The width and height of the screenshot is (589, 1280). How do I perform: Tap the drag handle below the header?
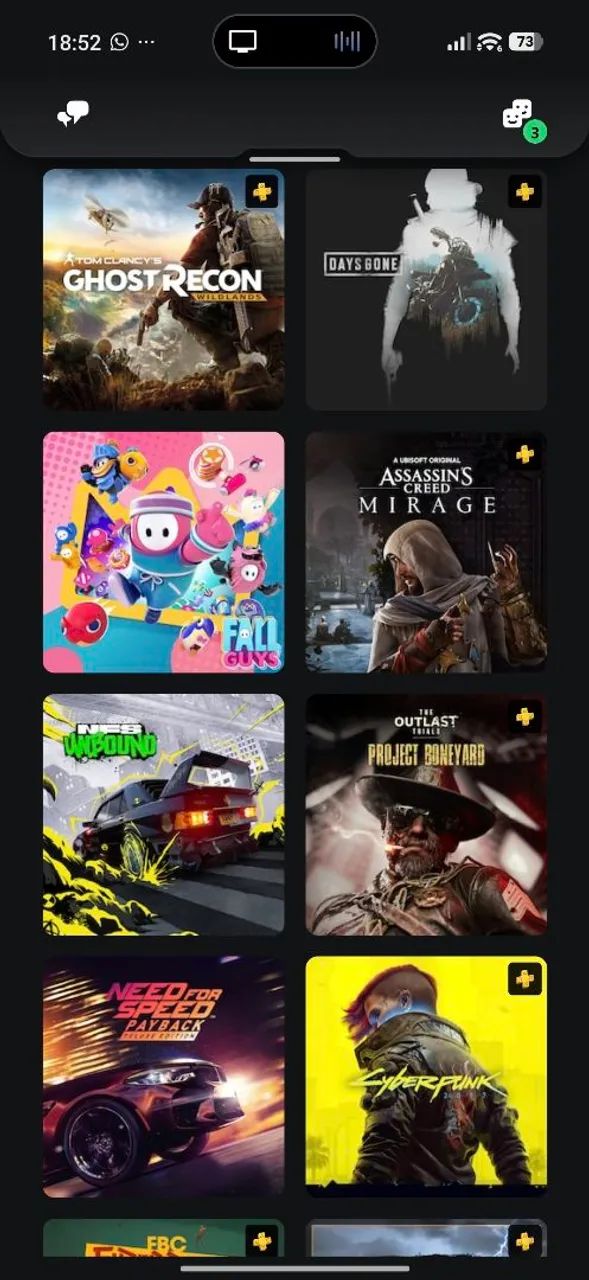[295, 159]
